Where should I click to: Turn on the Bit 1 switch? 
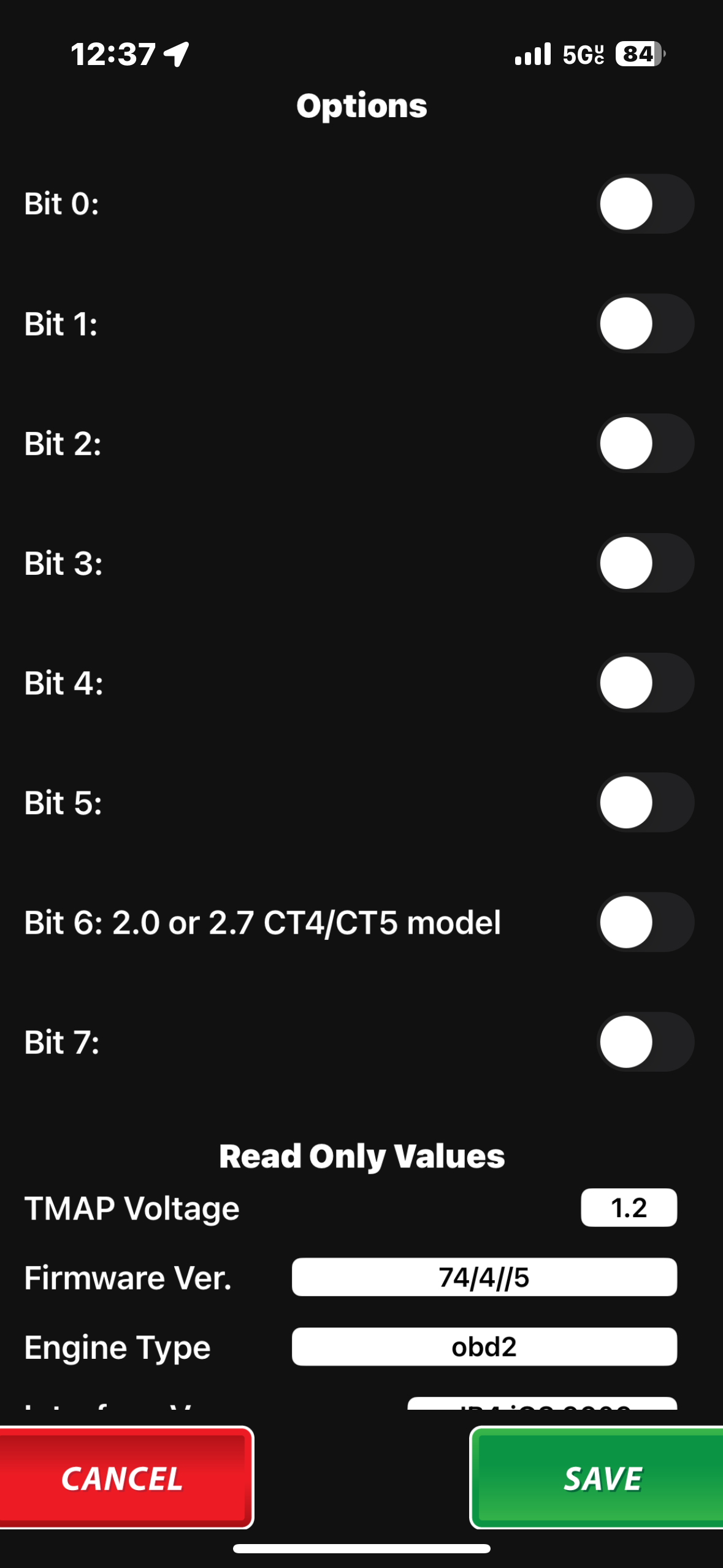(x=645, y=323)
